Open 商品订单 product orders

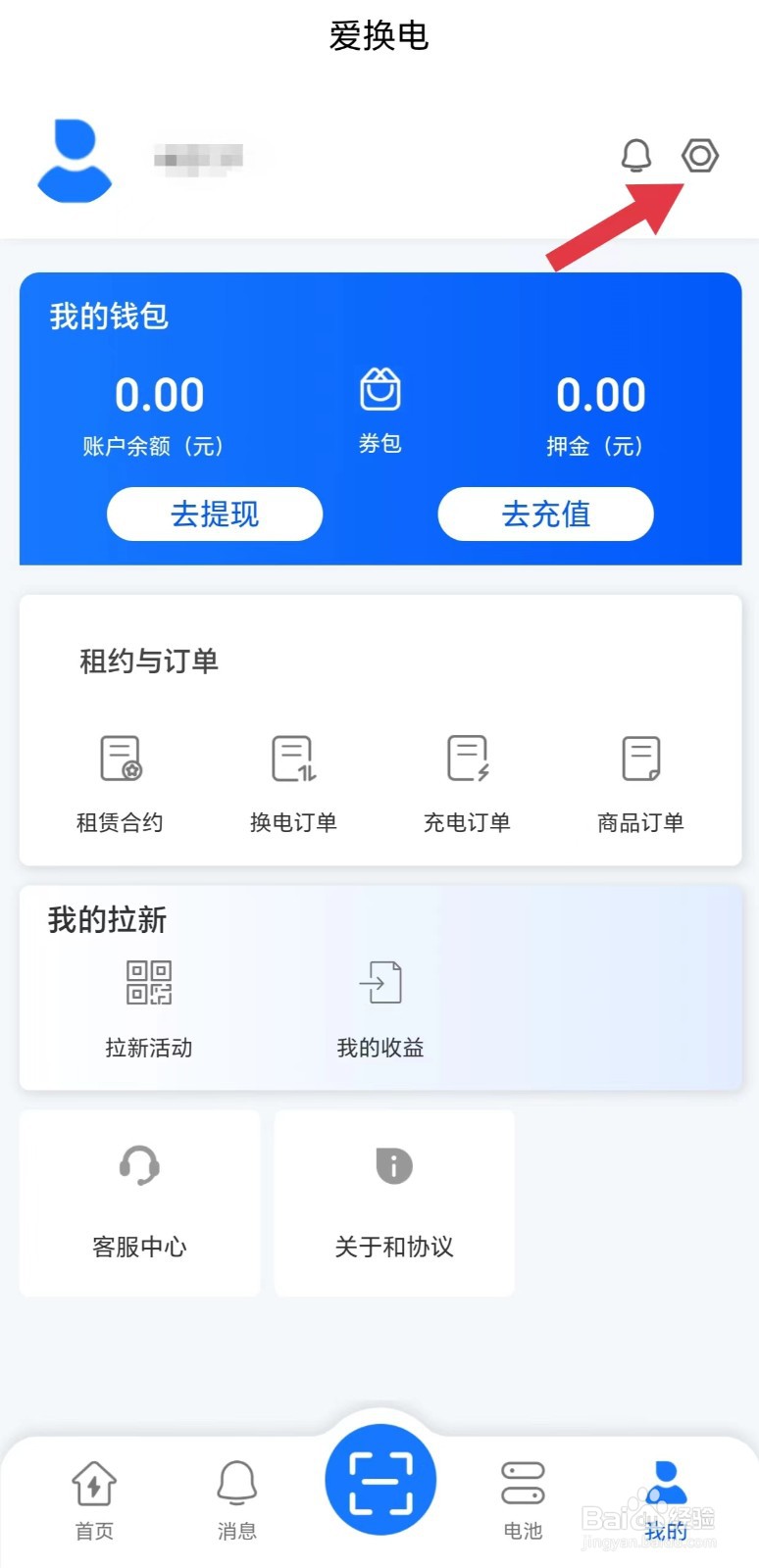[640, 781]
